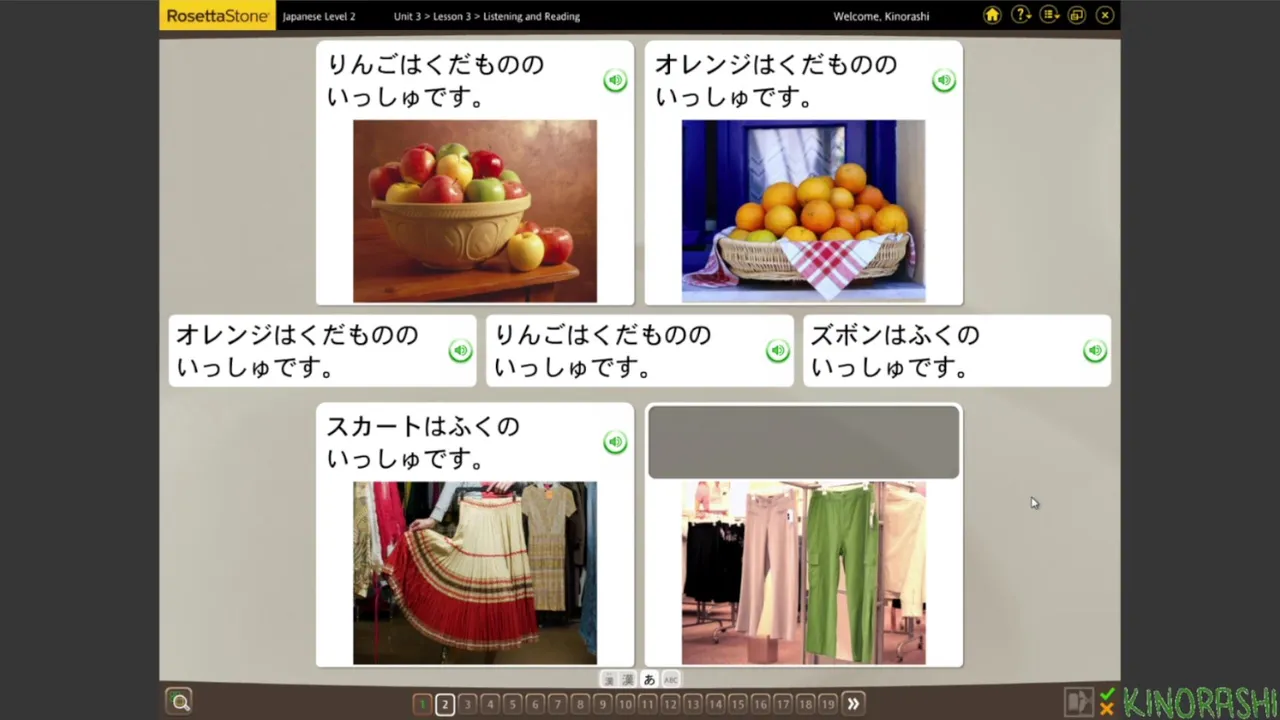Toggle windowed mode icon
Screen dimensions: 1280x720
(x=1076, y=15)
